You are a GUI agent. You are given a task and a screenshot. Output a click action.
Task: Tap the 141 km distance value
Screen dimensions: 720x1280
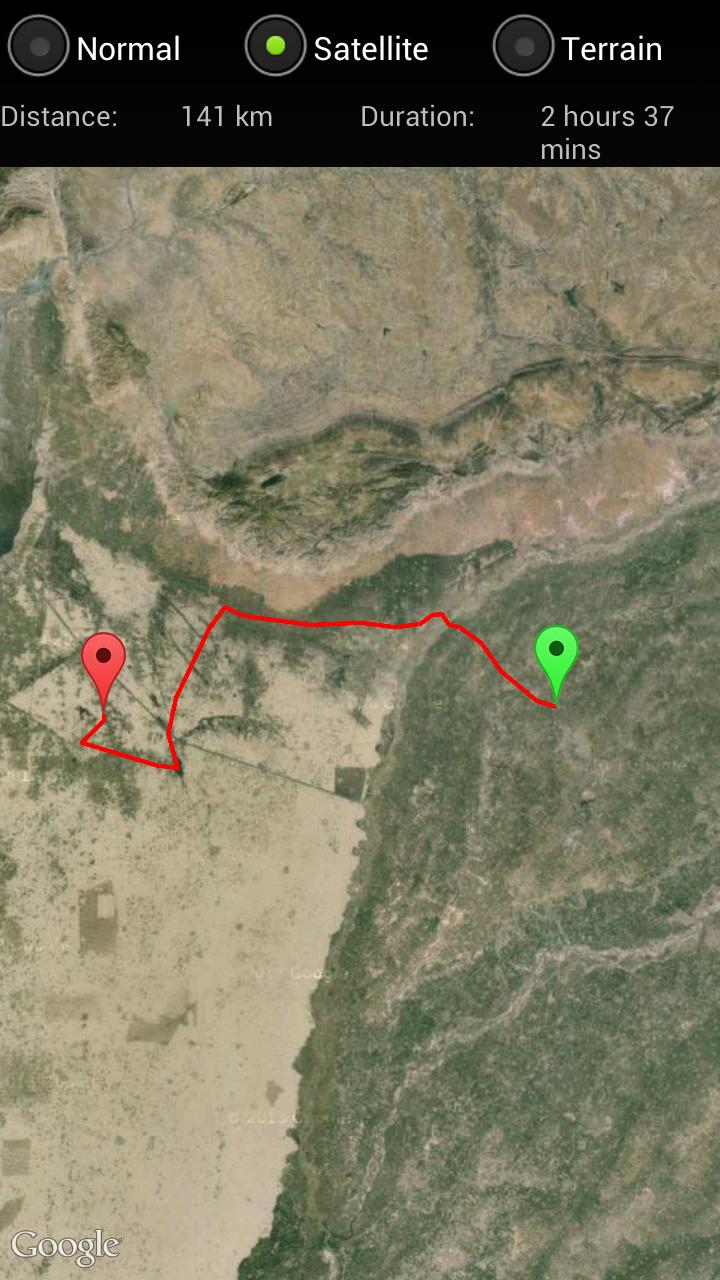tap(228, 116)
